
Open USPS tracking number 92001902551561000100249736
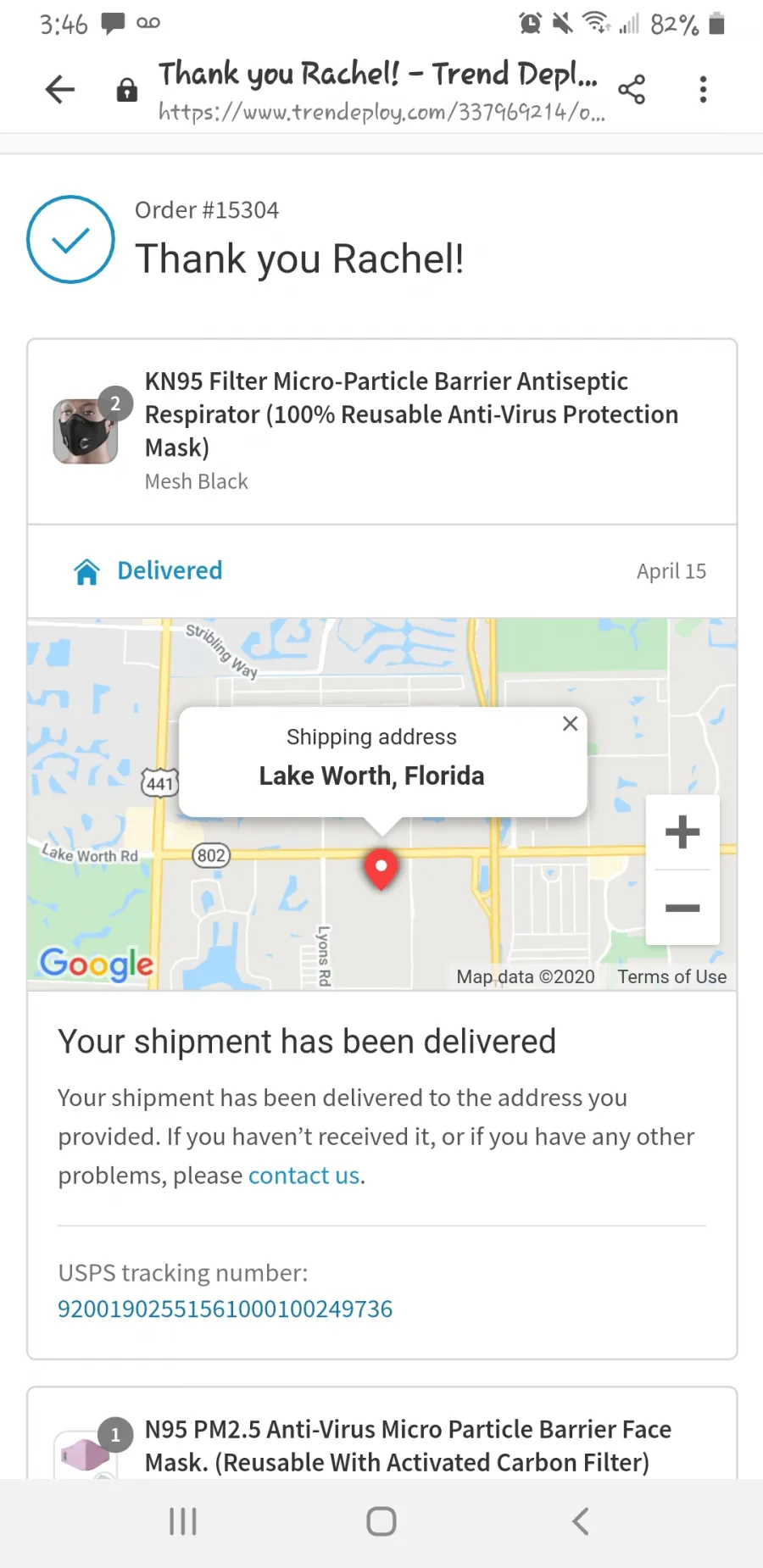[x=225, y=1309]
